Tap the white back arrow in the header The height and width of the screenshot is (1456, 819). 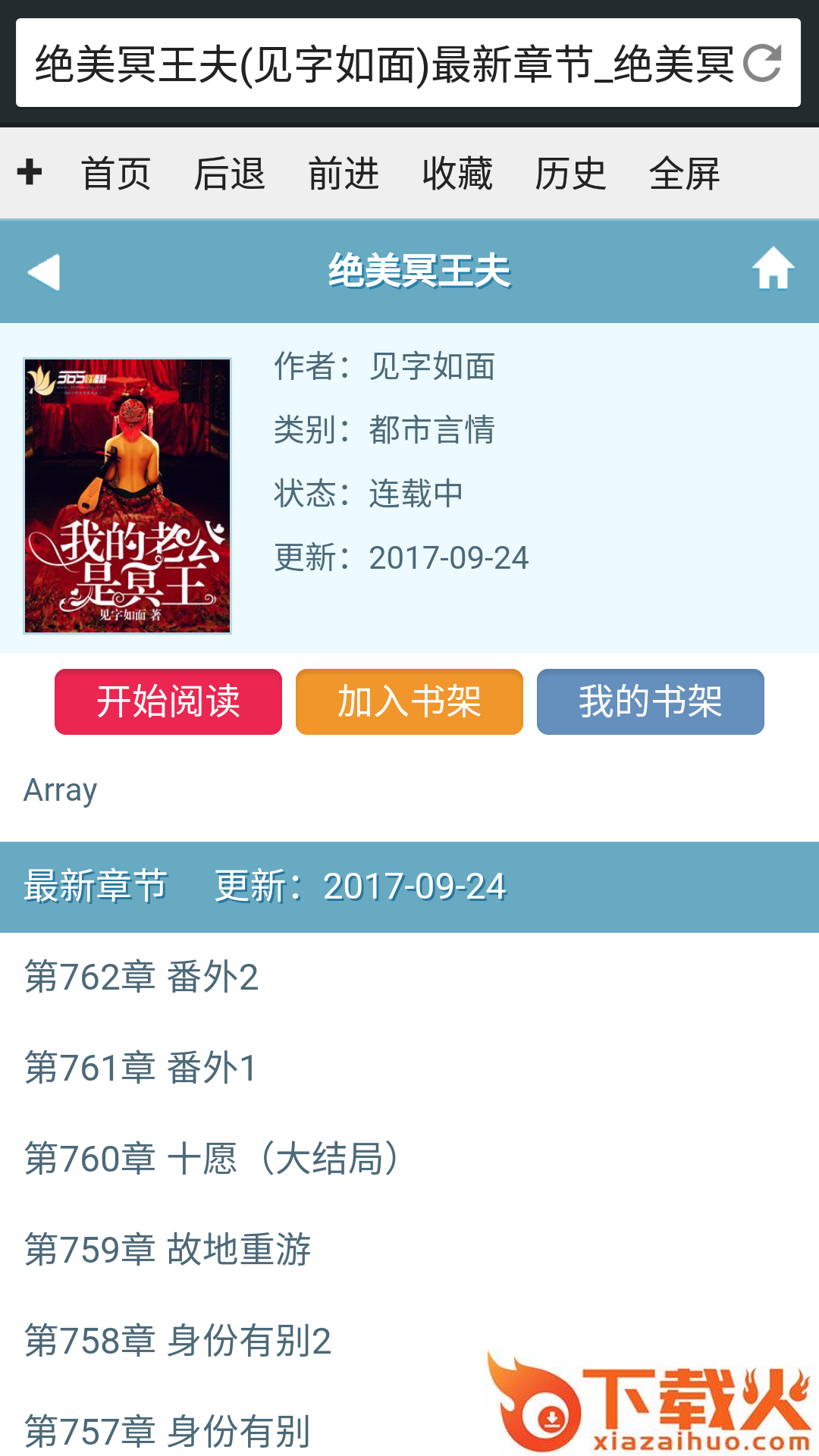coord(43,271)
